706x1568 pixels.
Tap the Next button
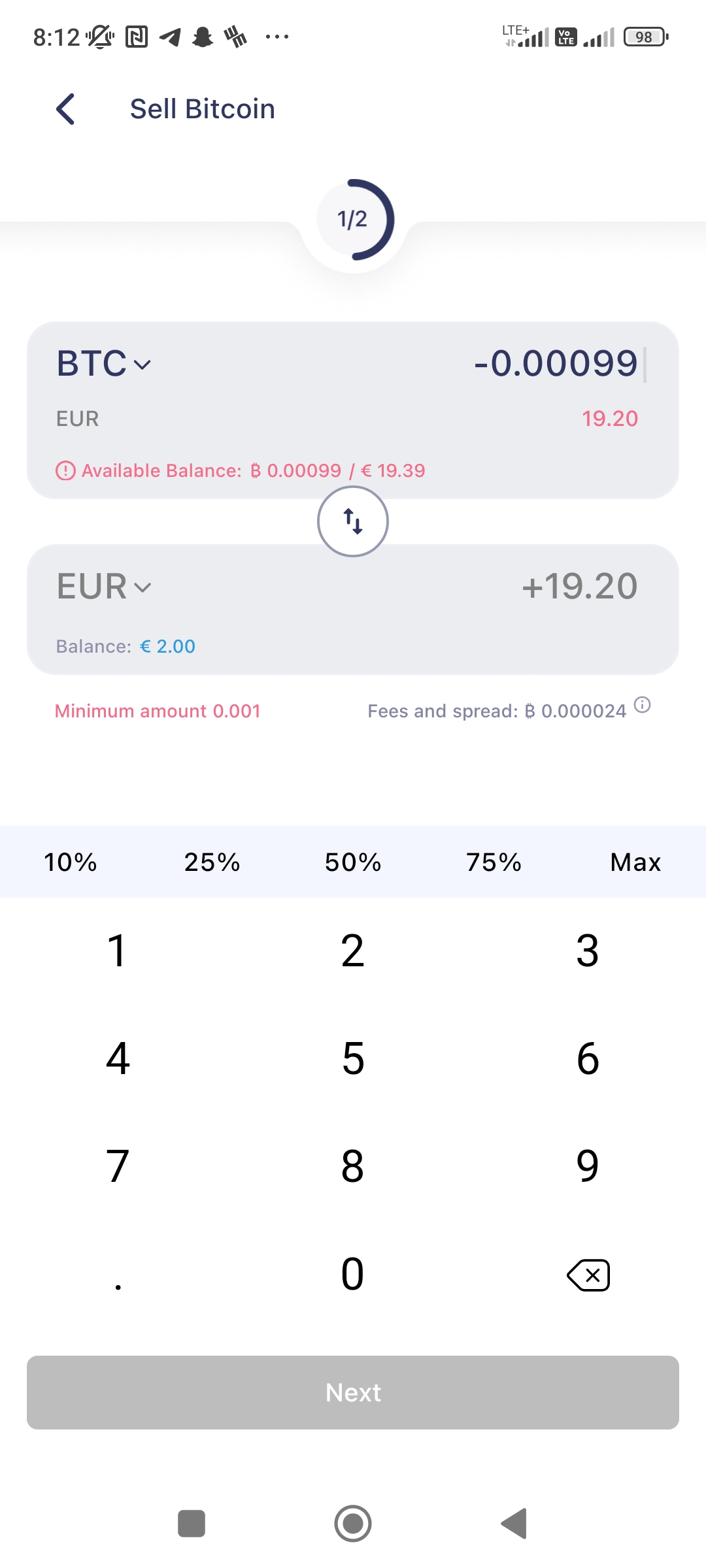[x=353, y=1392]
